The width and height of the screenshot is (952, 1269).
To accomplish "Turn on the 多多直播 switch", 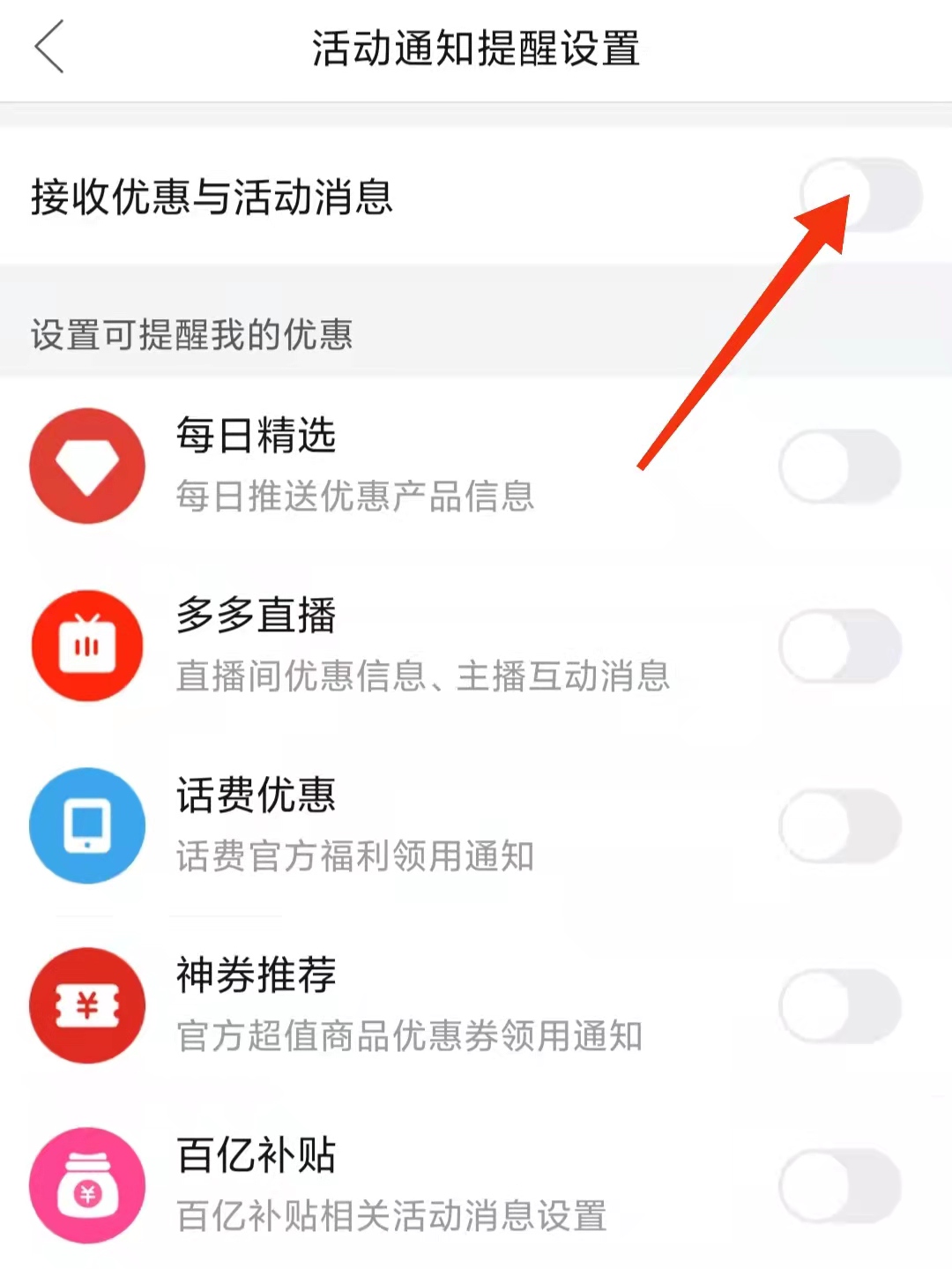I will coord(840,646).
